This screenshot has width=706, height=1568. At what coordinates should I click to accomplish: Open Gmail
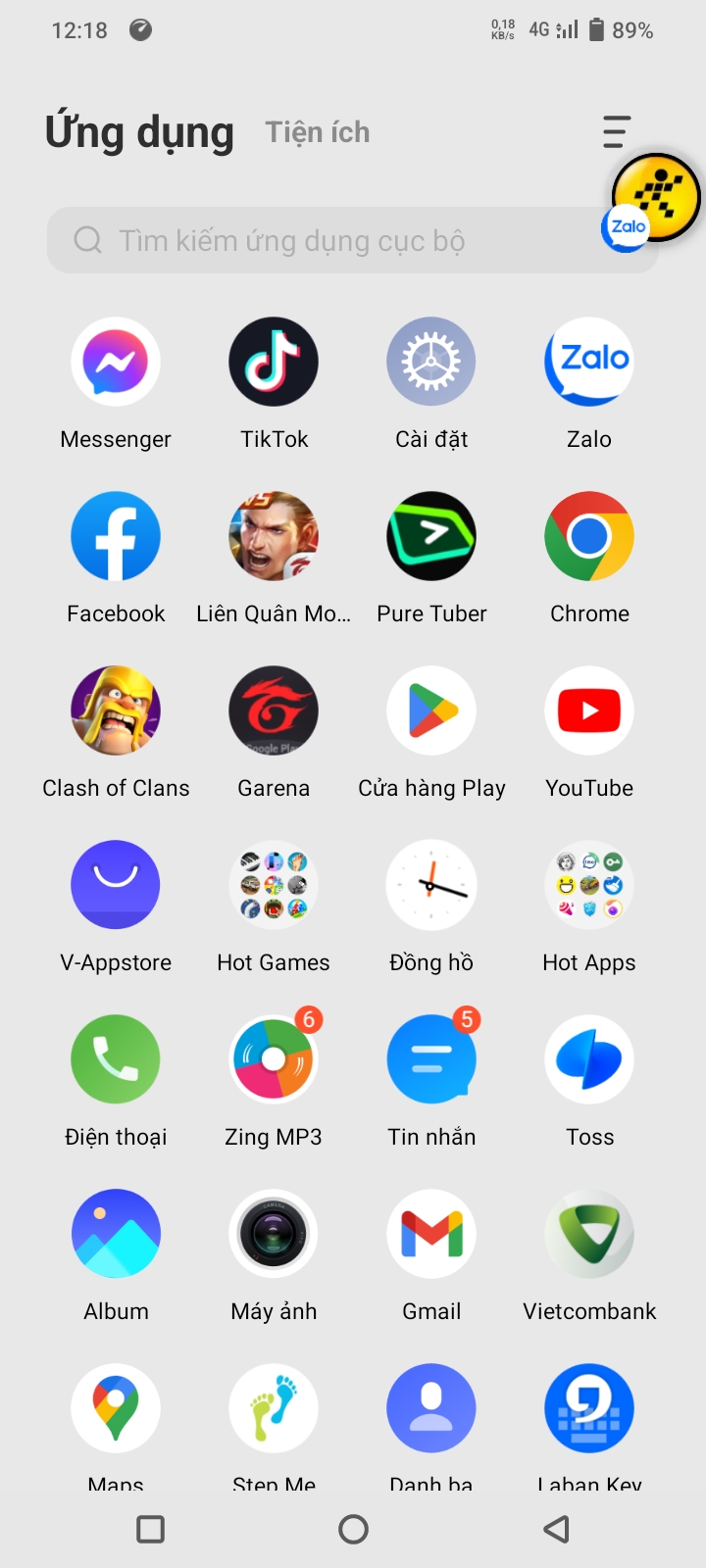pos(431,1234)
